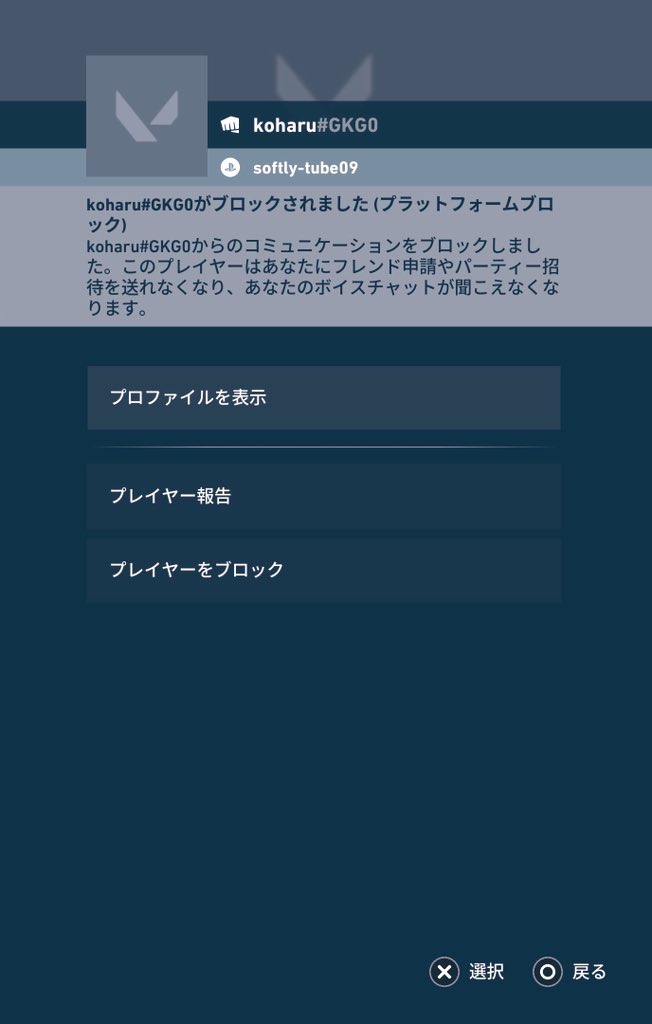Viewport: 652px width, 1024px height.
Task: Choose the プレイヤーをブロック option
Action: click(323, 570)
